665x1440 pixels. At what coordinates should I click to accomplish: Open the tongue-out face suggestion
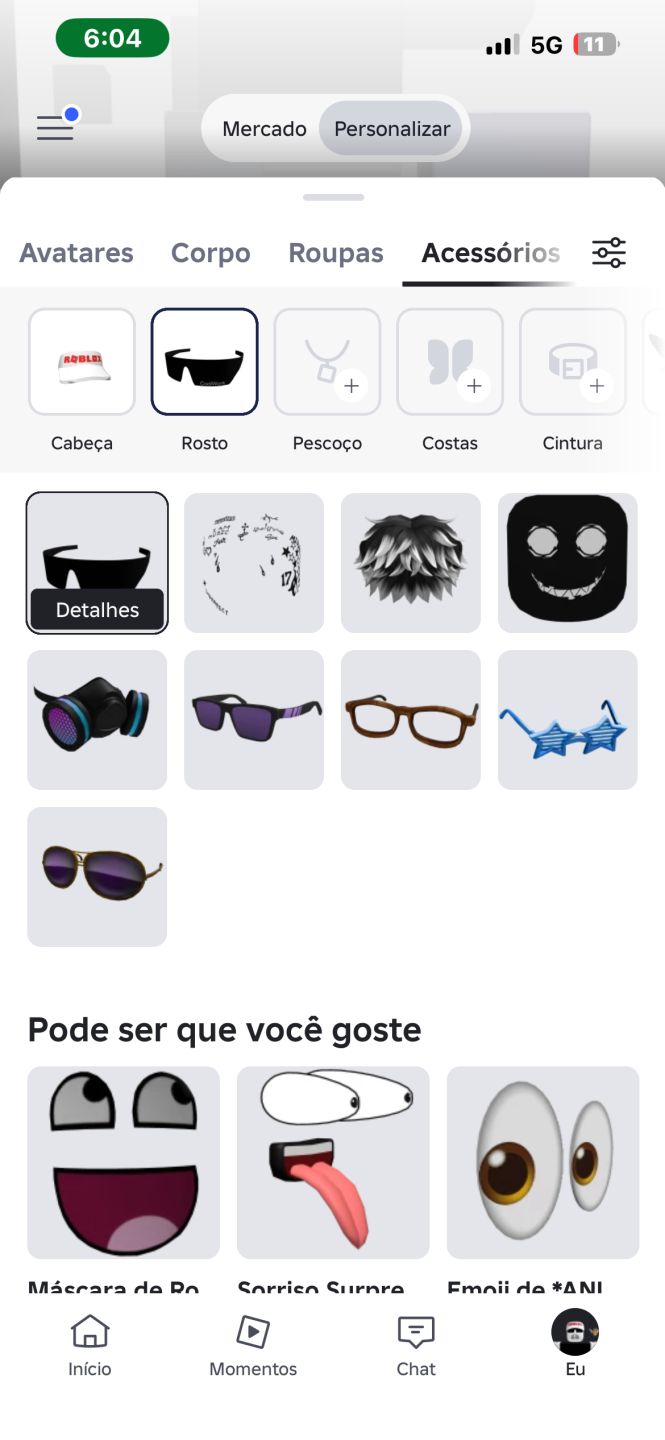click(333, 1162)
